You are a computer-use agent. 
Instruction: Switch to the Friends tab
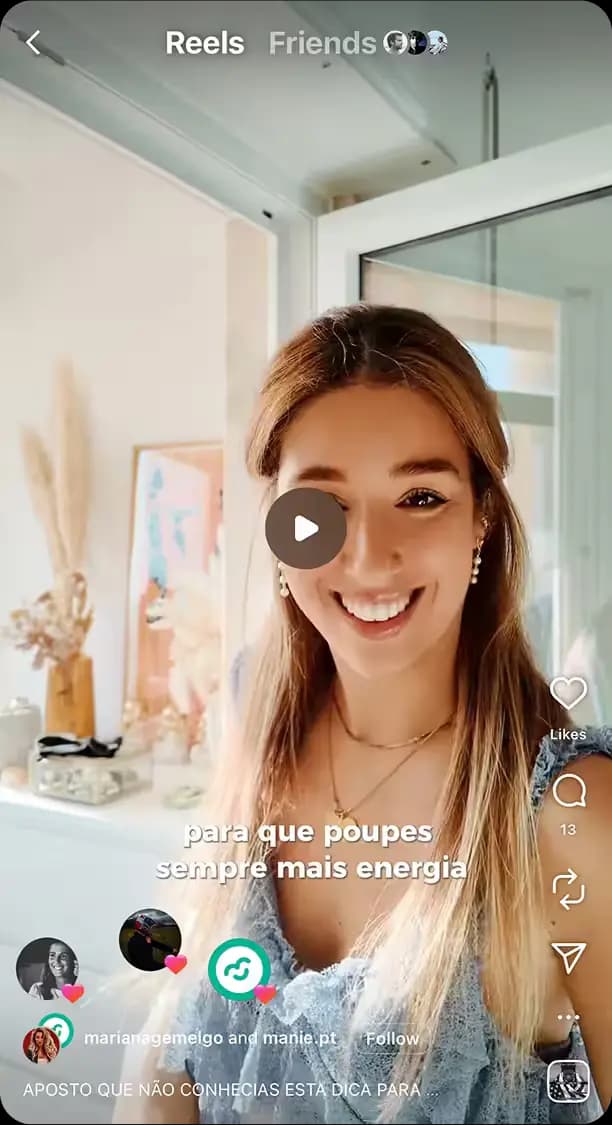click(x=322, y=43)
